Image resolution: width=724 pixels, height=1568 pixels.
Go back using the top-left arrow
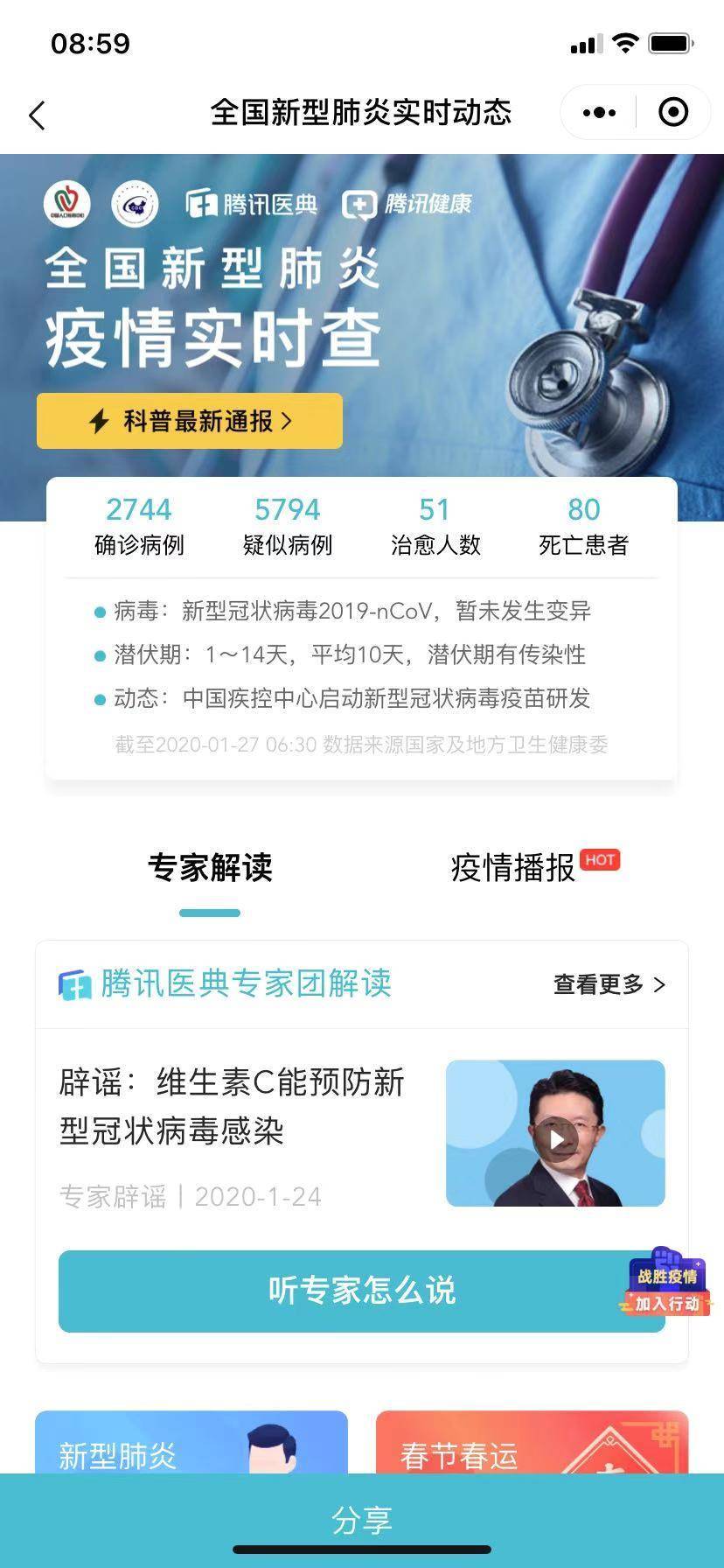(37, 115)
